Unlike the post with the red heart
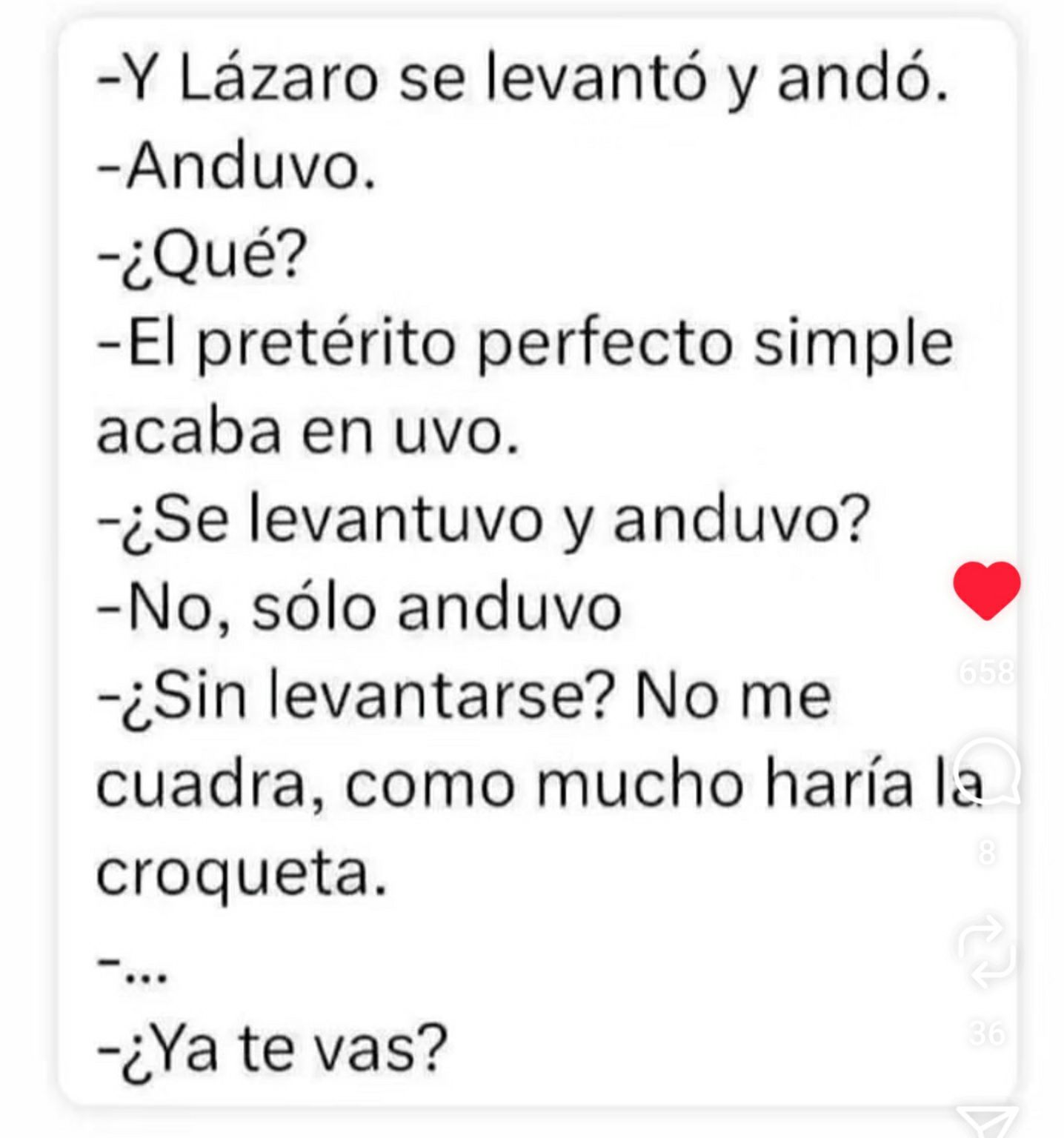 (986, 590)
